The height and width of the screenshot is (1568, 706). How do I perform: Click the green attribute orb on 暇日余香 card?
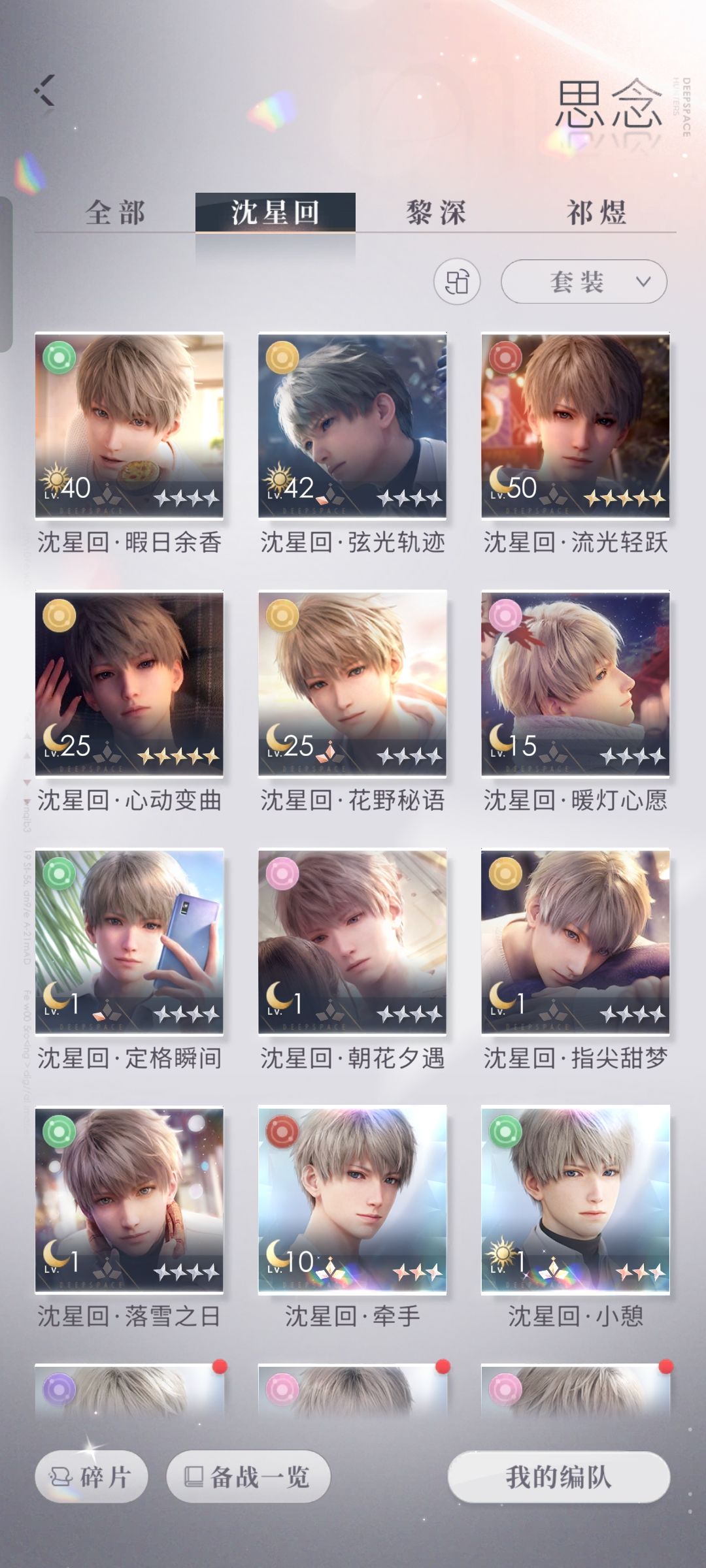(x=59, y=357)
